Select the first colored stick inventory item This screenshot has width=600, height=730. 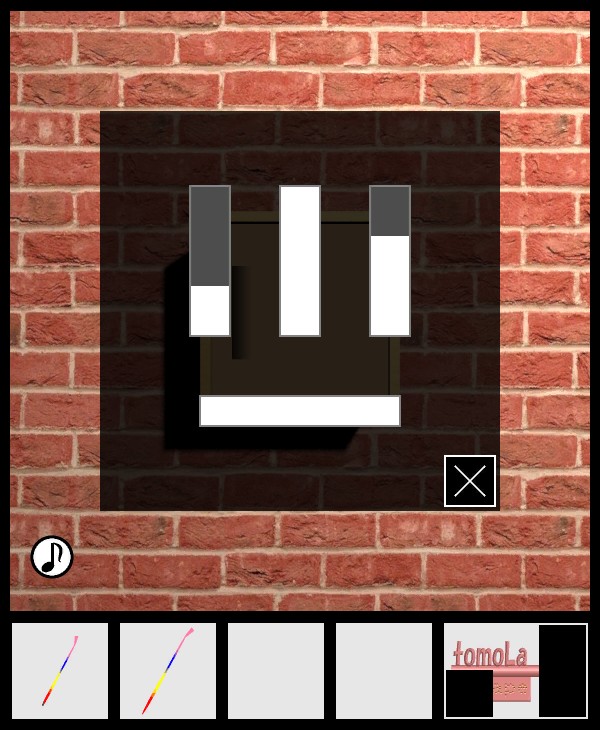(x=60, y=671)
